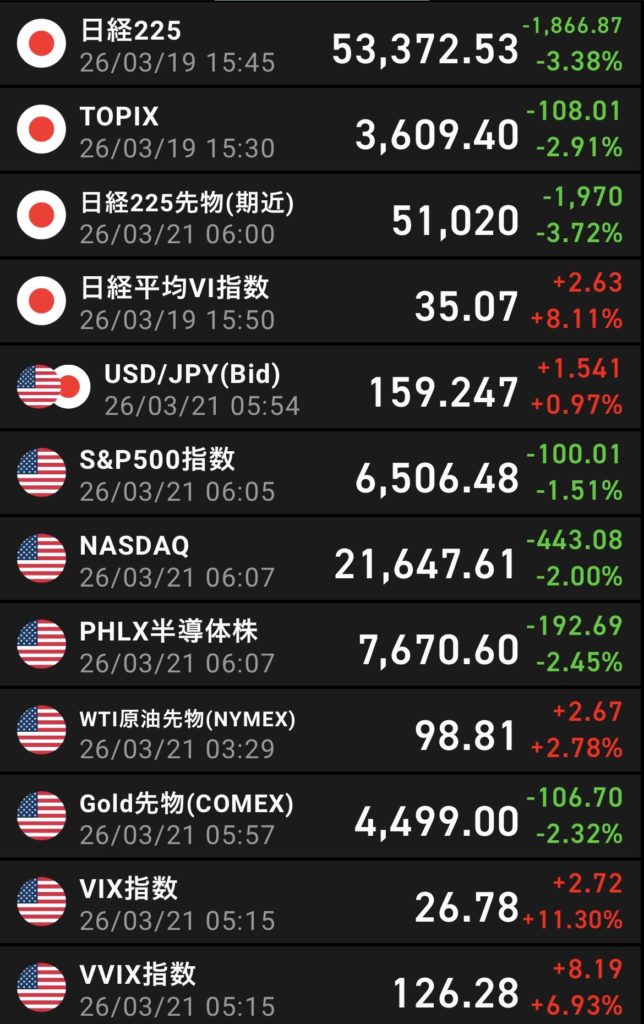This screenshot has width=644, height=1024.
Task: Select the PHLX半導体株 row
Action: [322, 646]
